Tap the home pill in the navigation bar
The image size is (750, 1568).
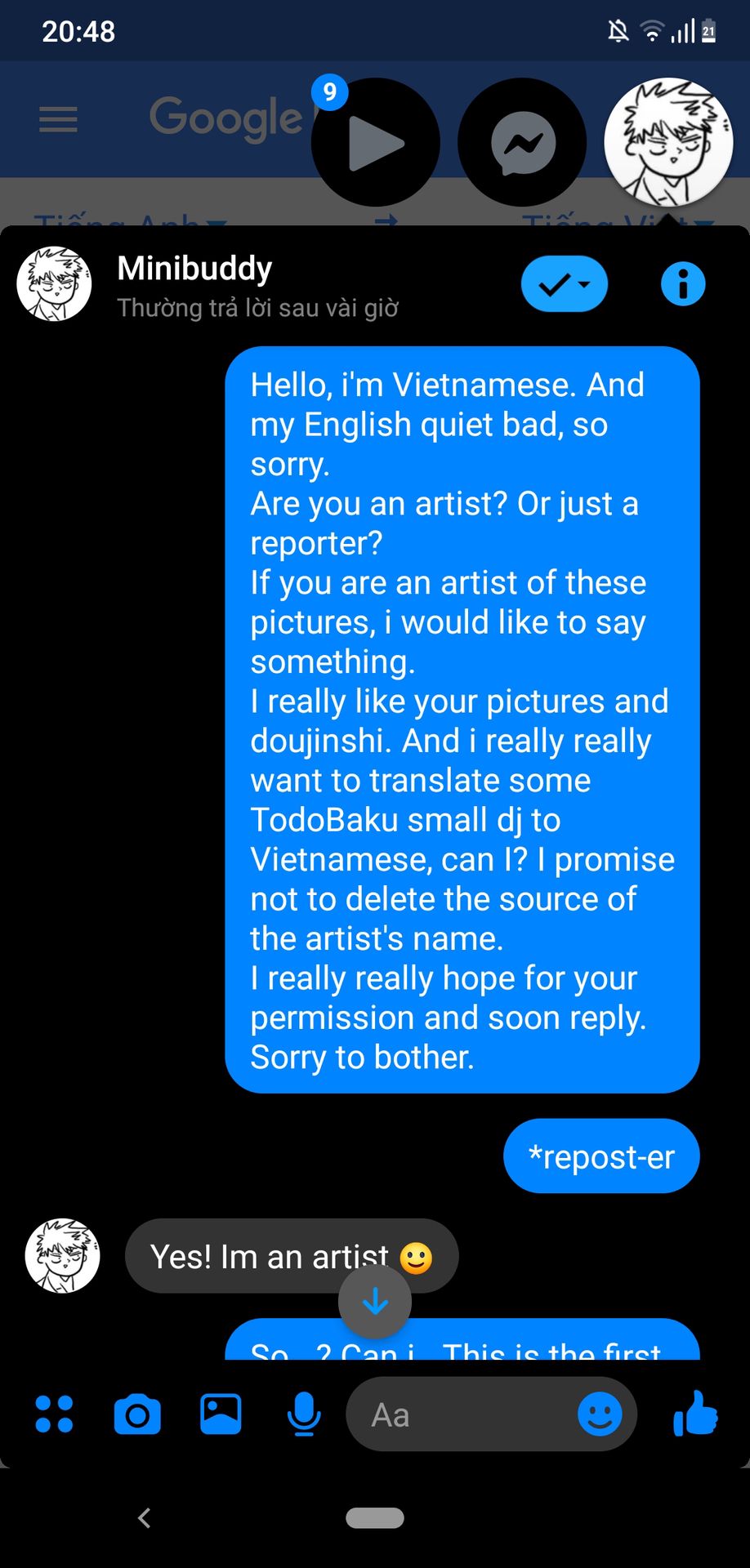point(375,1518)
